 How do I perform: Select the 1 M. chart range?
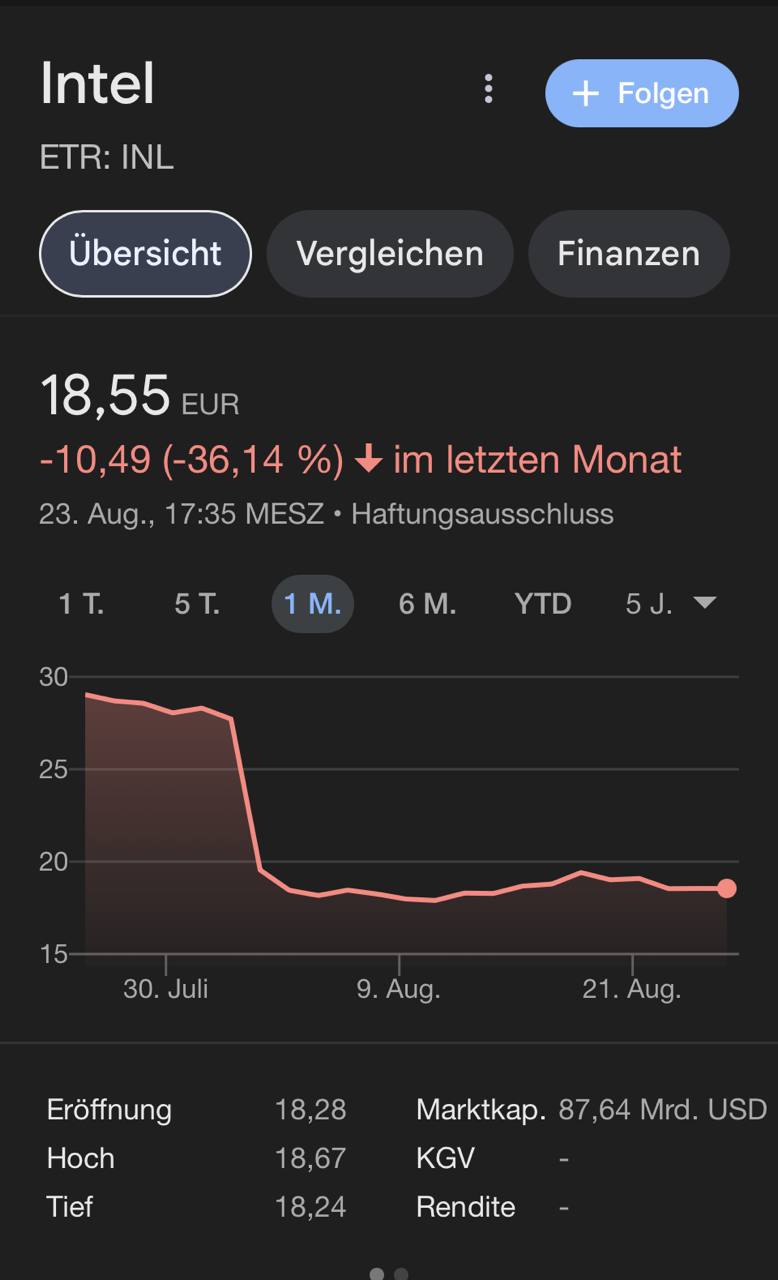(312, 604)
